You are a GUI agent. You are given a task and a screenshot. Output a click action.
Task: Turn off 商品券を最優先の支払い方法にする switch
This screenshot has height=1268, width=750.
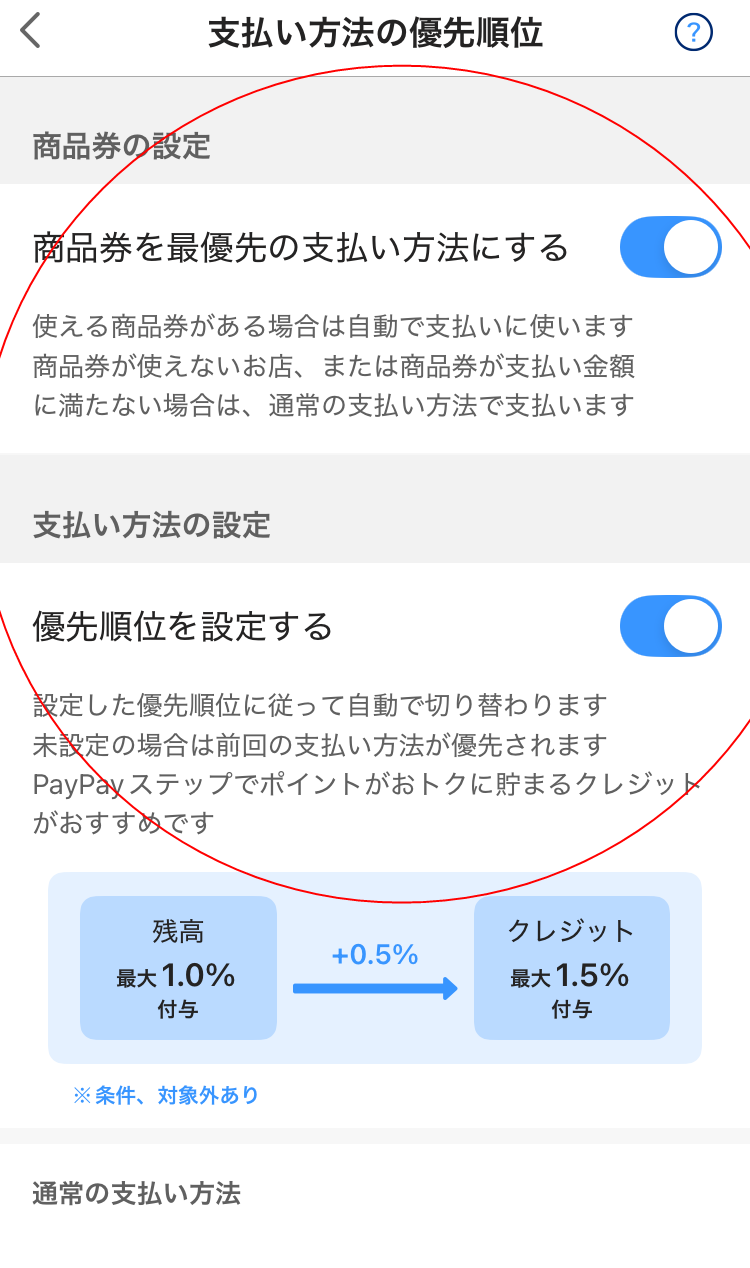tap(670, 247)
